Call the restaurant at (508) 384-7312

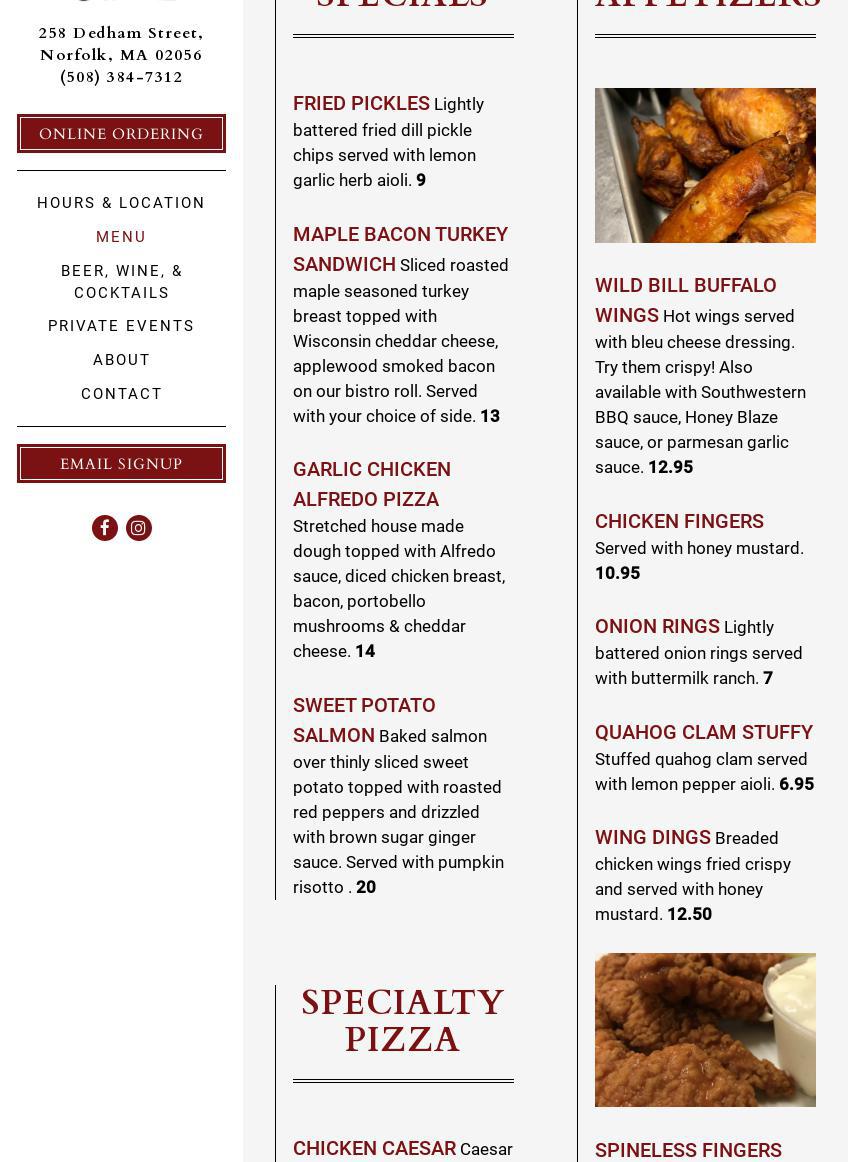pyautogui.click(x=121, y=77)
